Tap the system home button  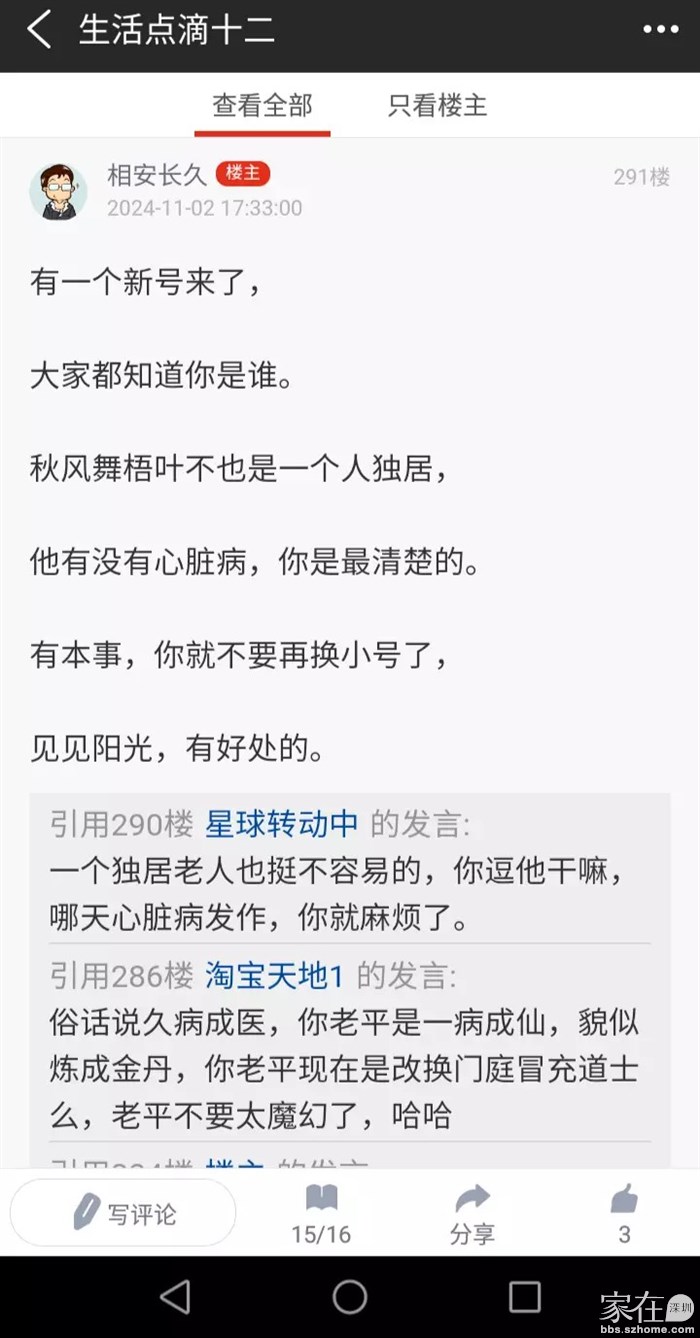(350, 1297)
